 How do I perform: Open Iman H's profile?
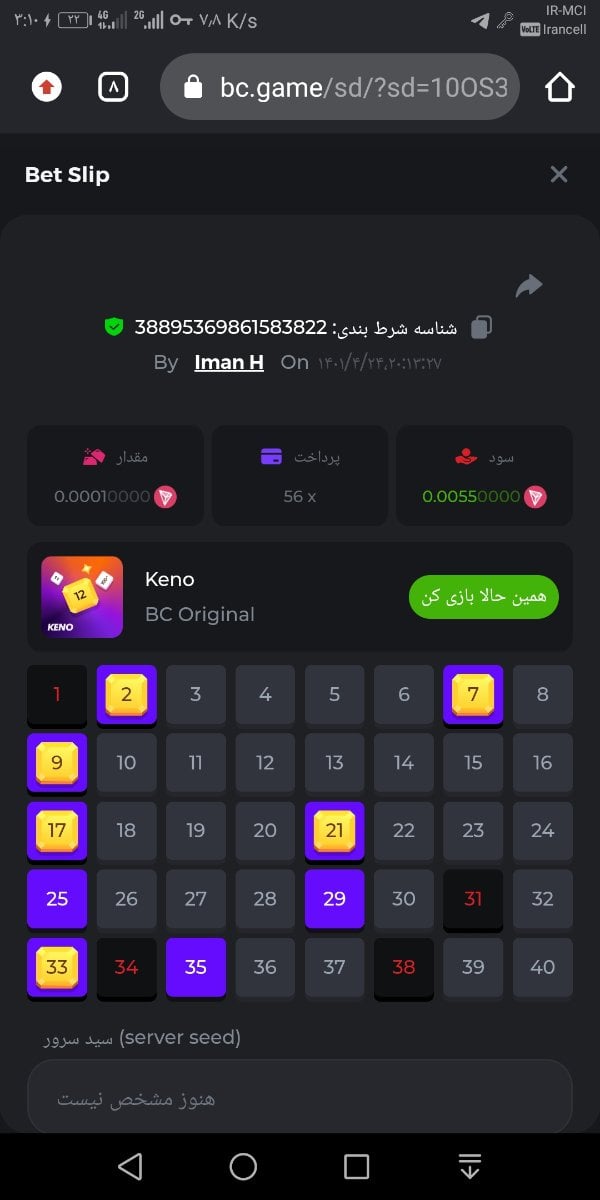229,362
